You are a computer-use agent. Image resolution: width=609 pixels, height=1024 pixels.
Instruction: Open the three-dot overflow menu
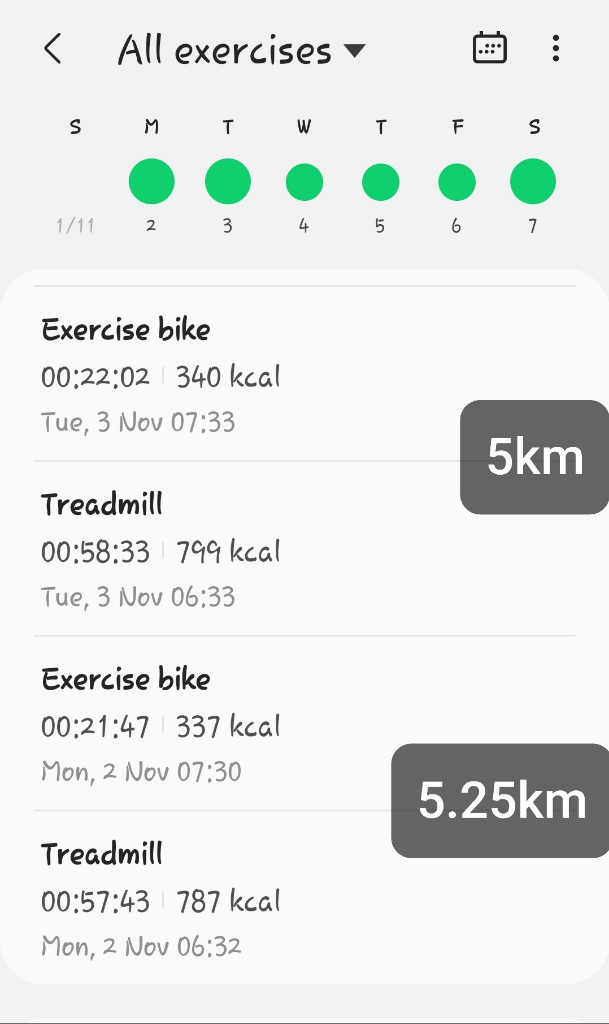[555, 49]
